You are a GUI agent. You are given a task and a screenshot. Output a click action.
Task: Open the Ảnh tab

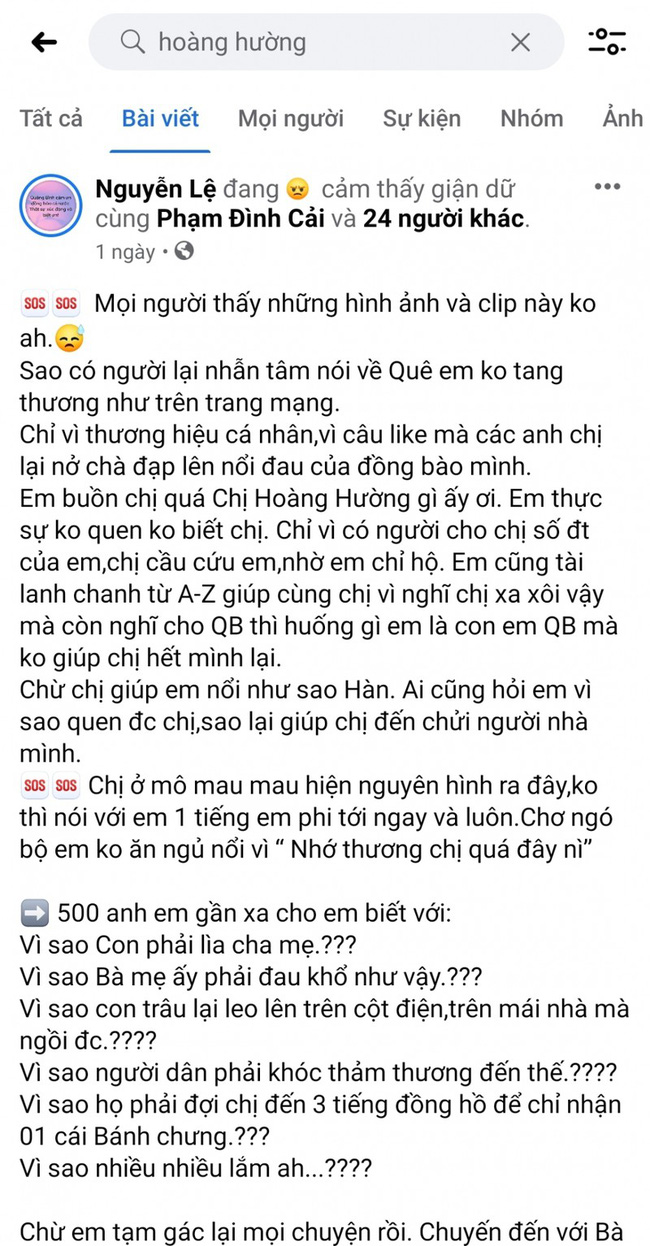622,118
